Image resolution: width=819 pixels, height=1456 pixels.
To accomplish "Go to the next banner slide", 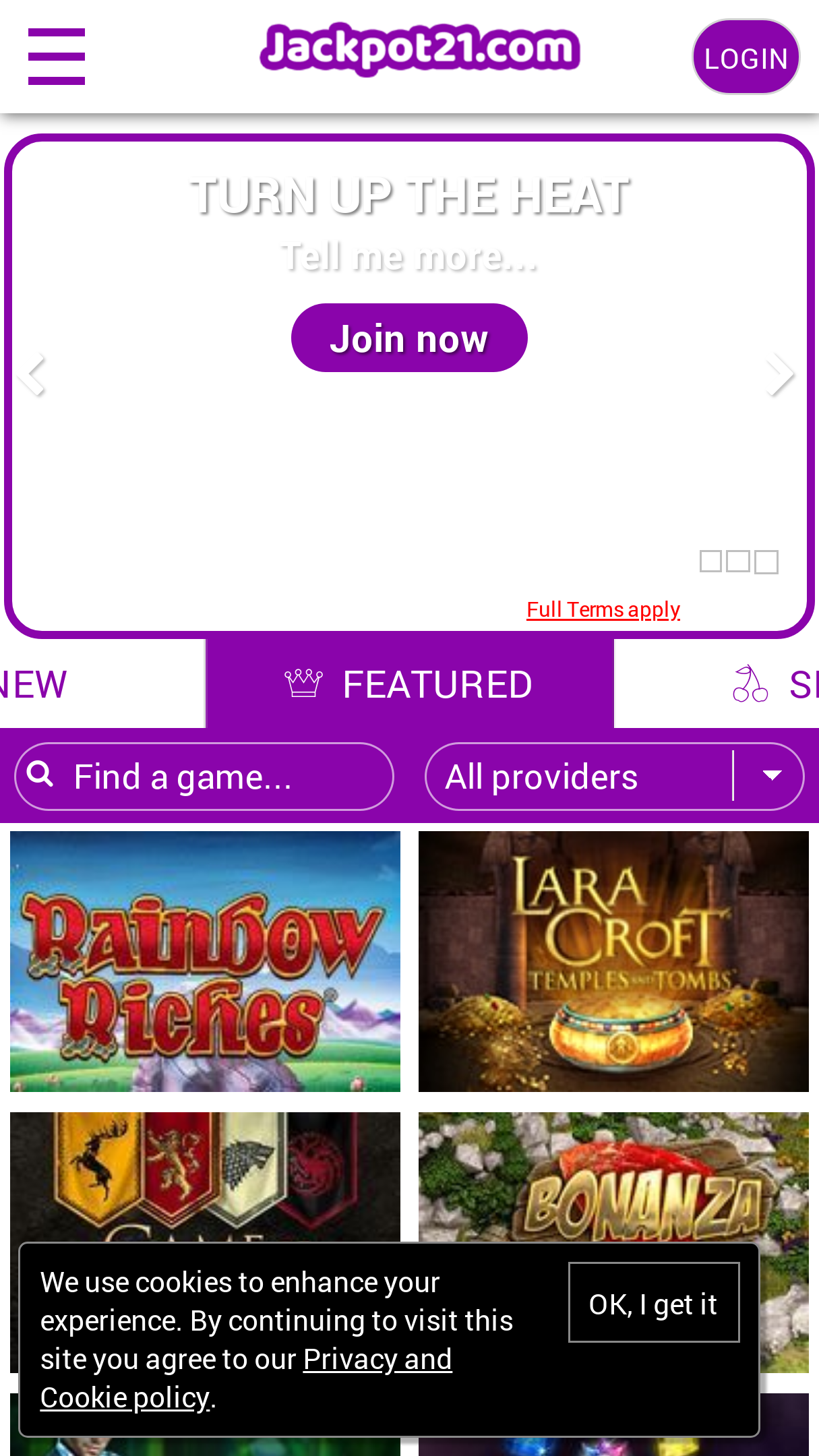I will (x=781, y=373).
